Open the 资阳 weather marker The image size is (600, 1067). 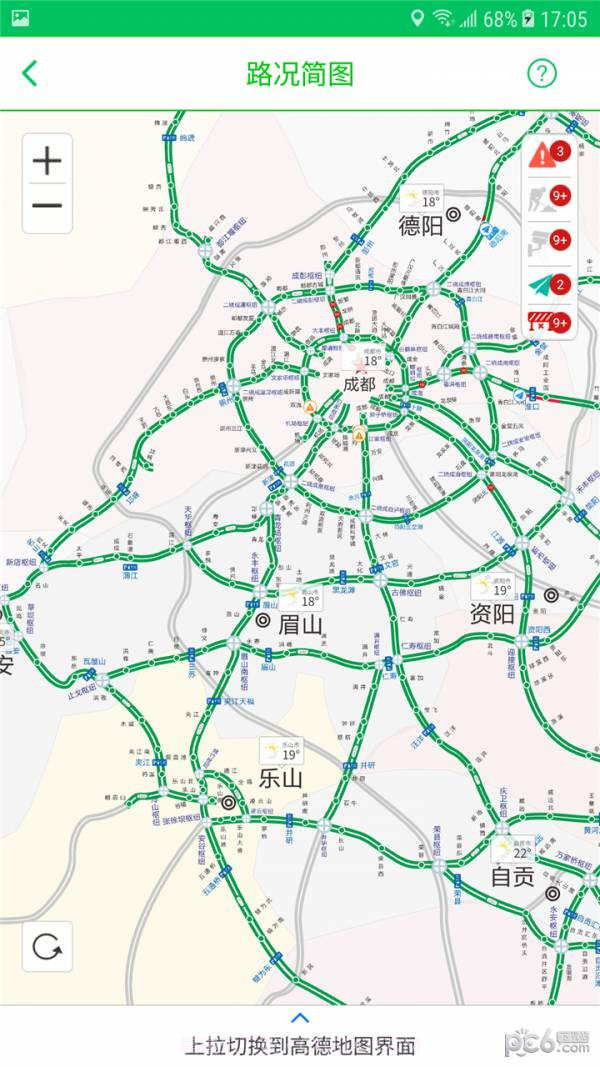click(493, 585)
